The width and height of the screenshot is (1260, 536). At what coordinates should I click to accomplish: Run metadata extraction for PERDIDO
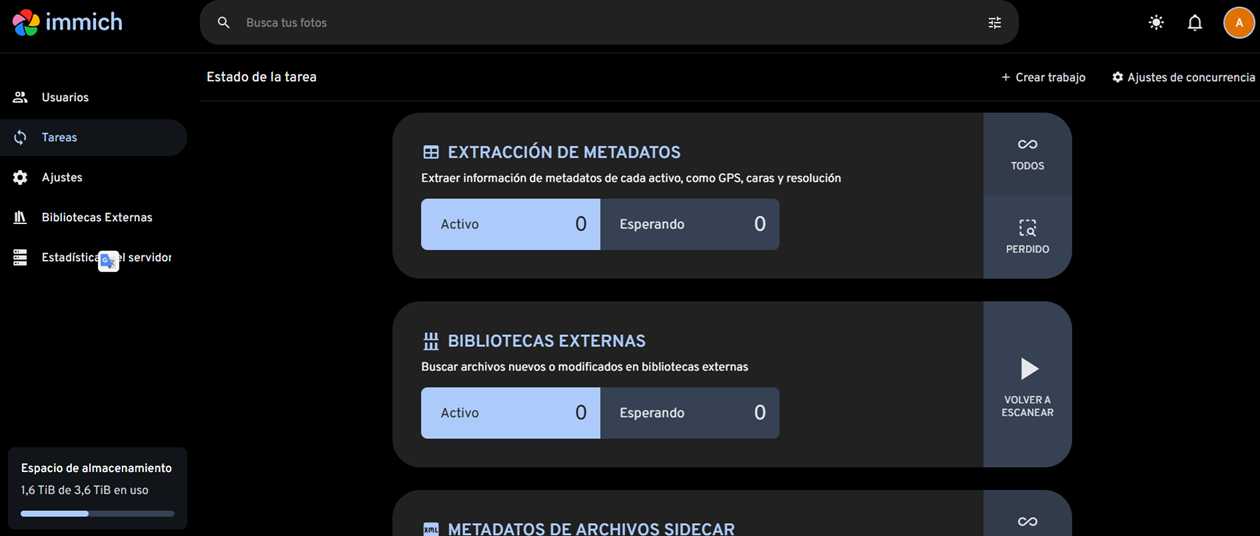(x=1027, y=237)
